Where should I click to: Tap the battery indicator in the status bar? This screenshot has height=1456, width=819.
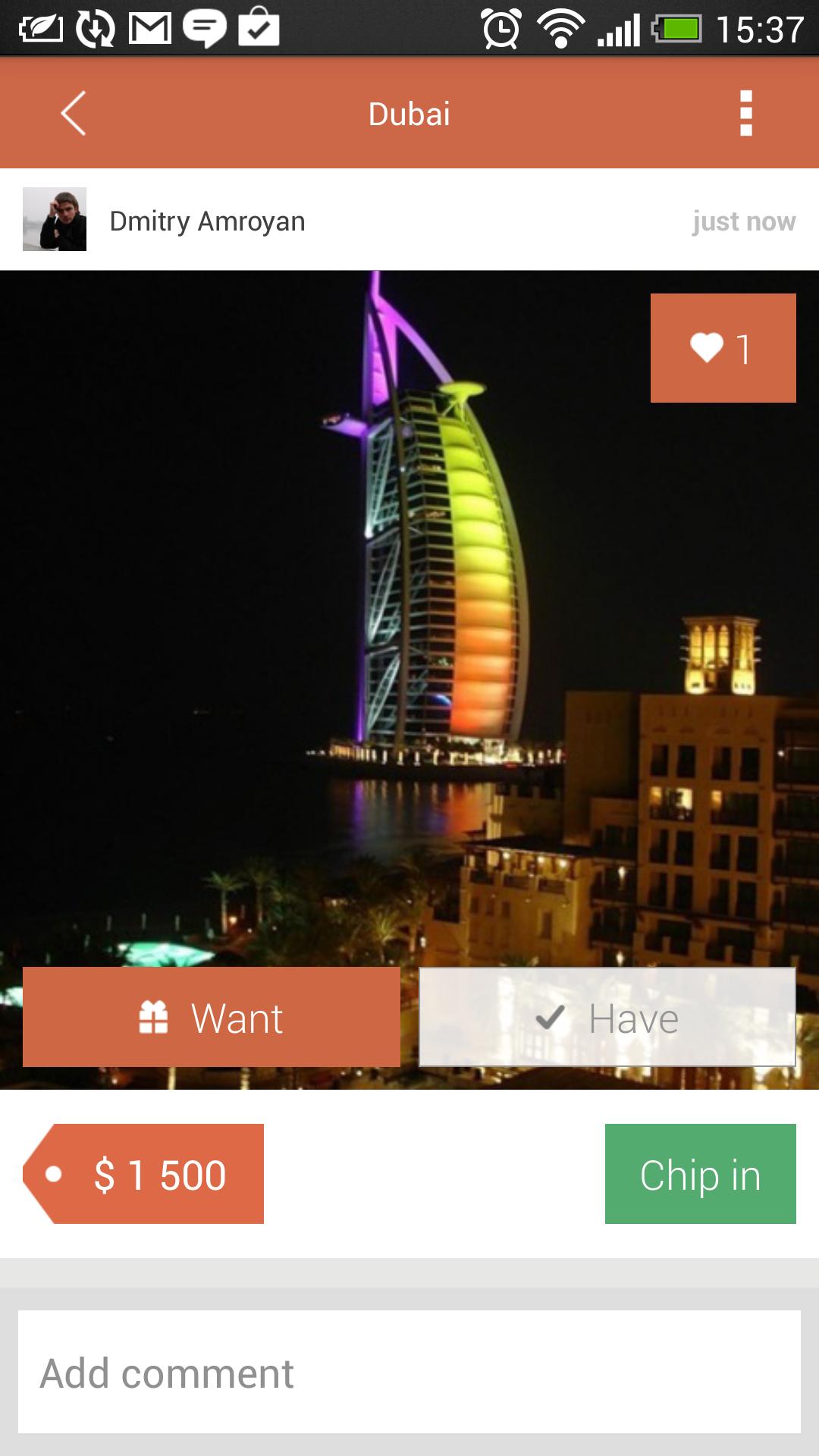point(676,27)
